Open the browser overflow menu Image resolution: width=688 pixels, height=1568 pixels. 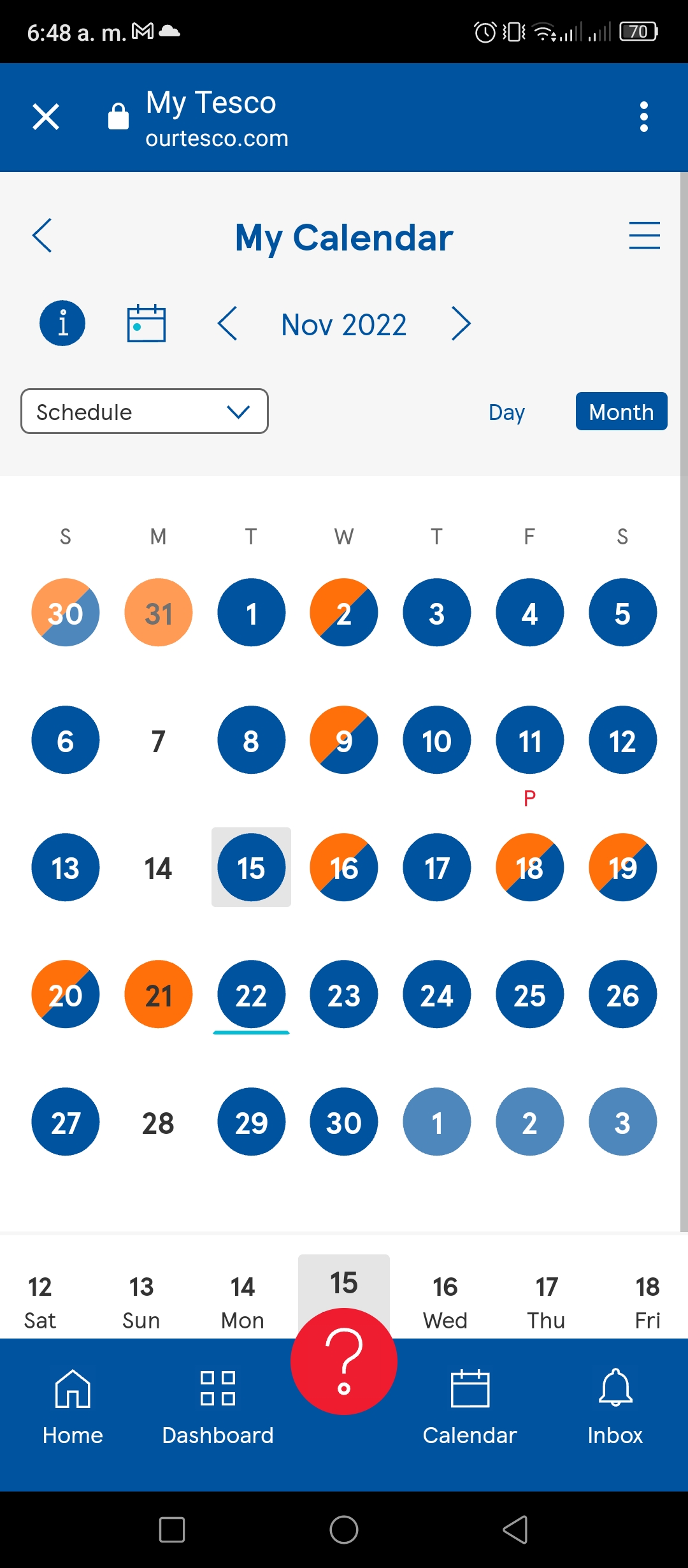click(643, 117)
